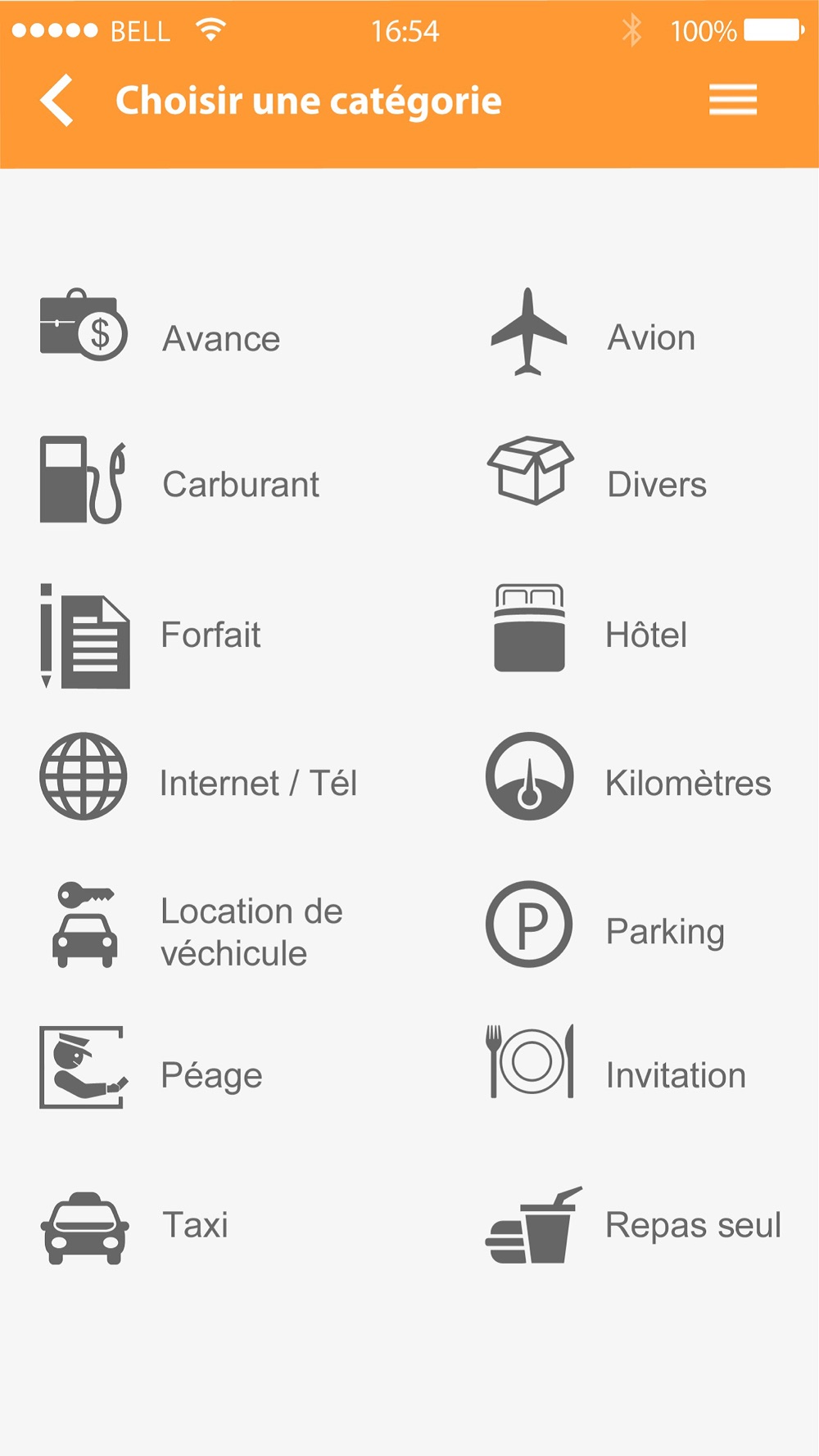Select the Hôtel category
Screen dimensions: 819x1456
(x=590, y=628)
